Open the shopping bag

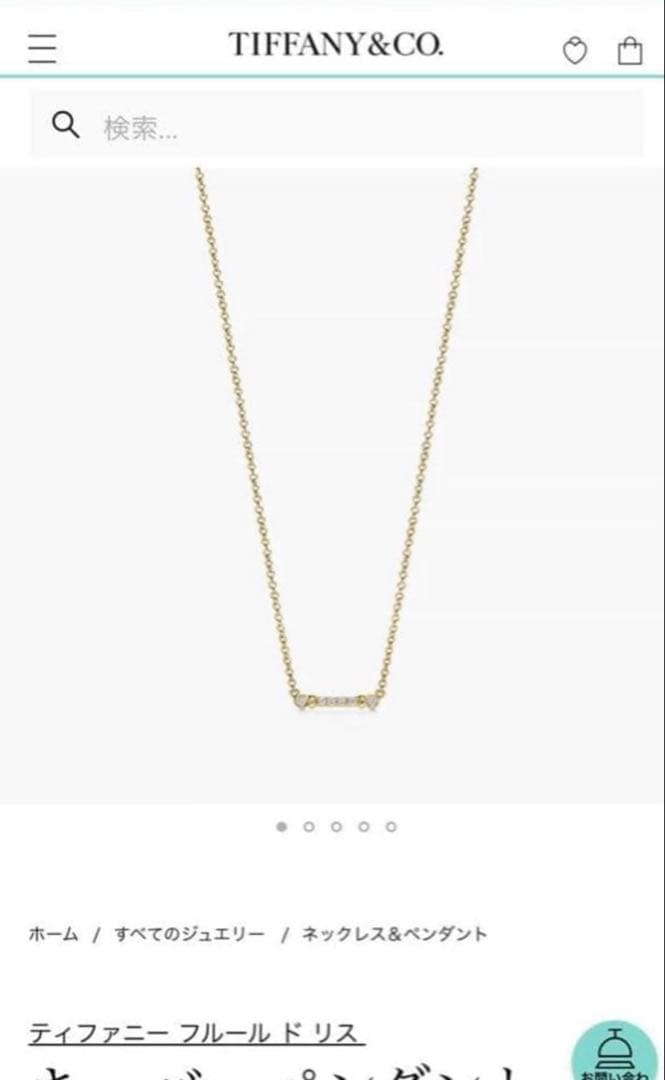[630, 50]
